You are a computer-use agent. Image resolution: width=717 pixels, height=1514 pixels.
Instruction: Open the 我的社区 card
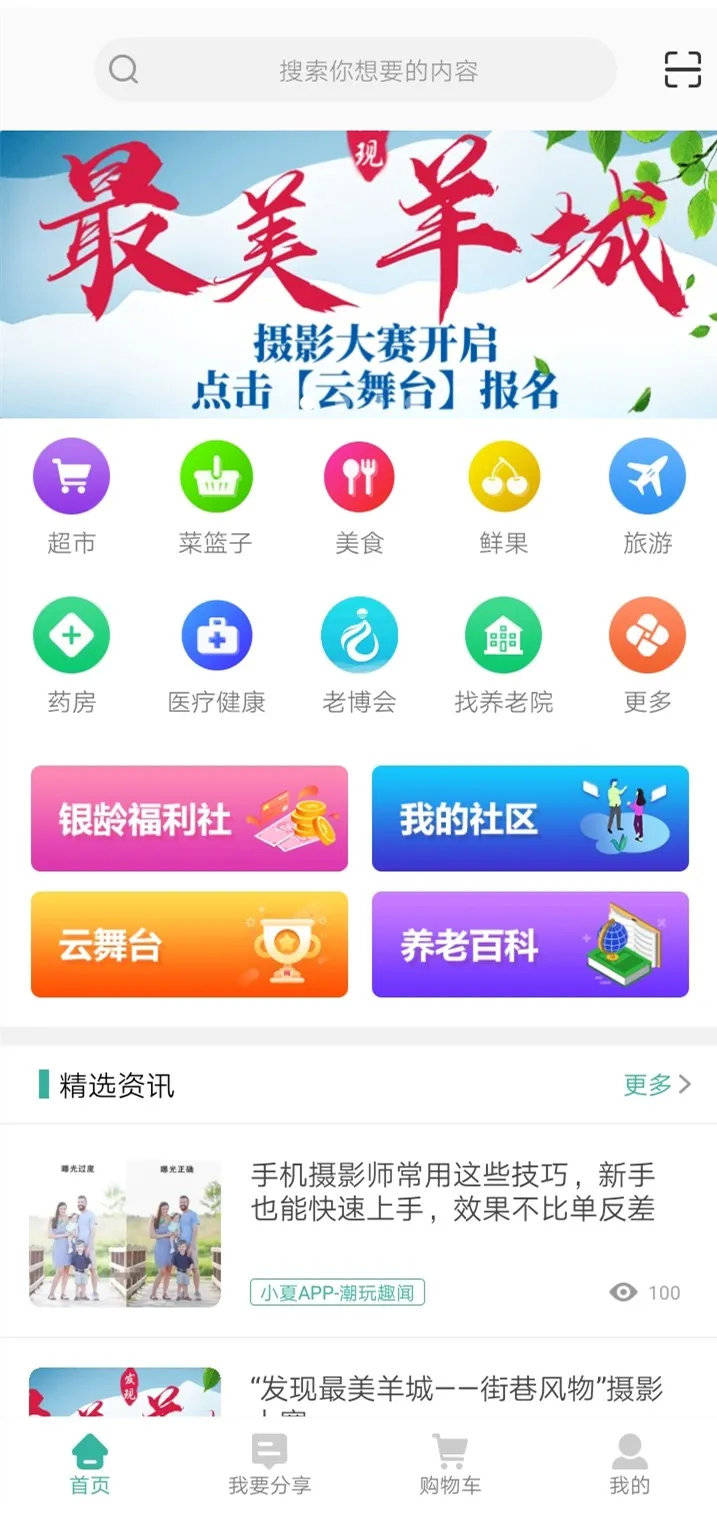click(x=530, y=819)
